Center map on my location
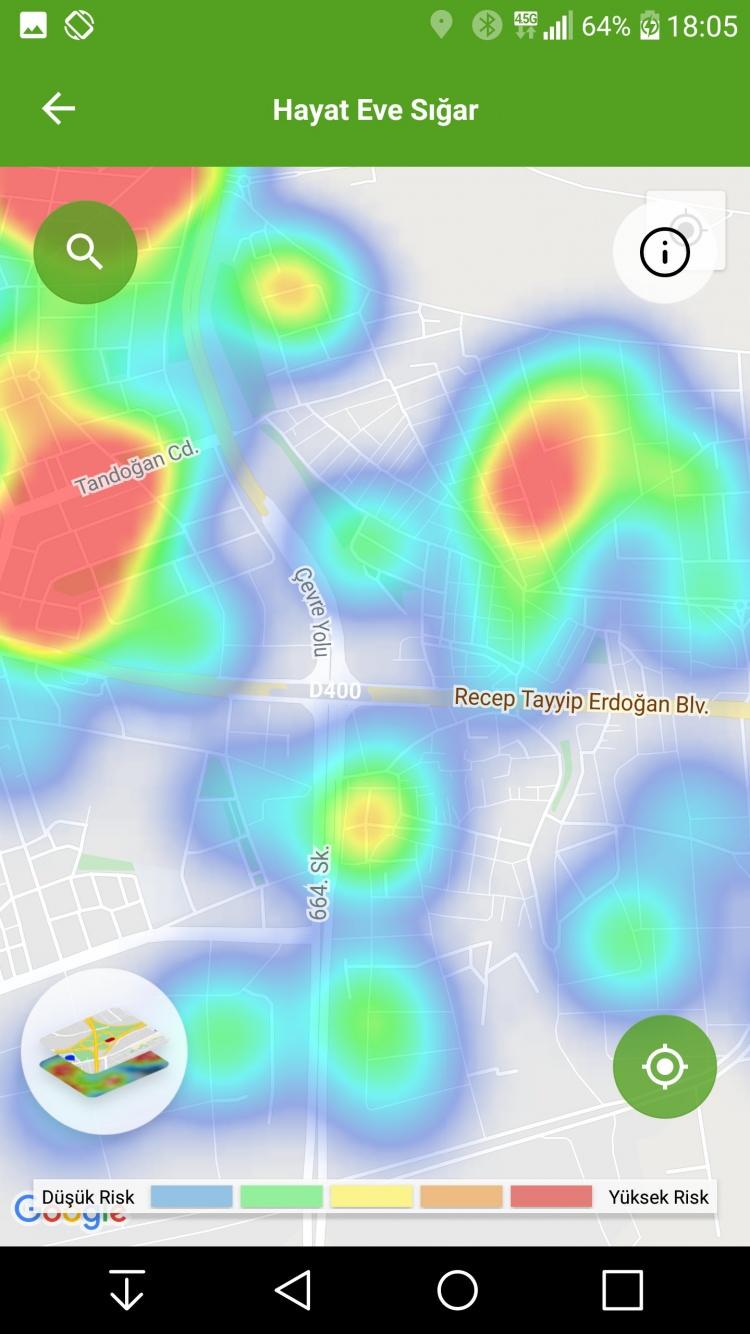 pos(665,1067)
